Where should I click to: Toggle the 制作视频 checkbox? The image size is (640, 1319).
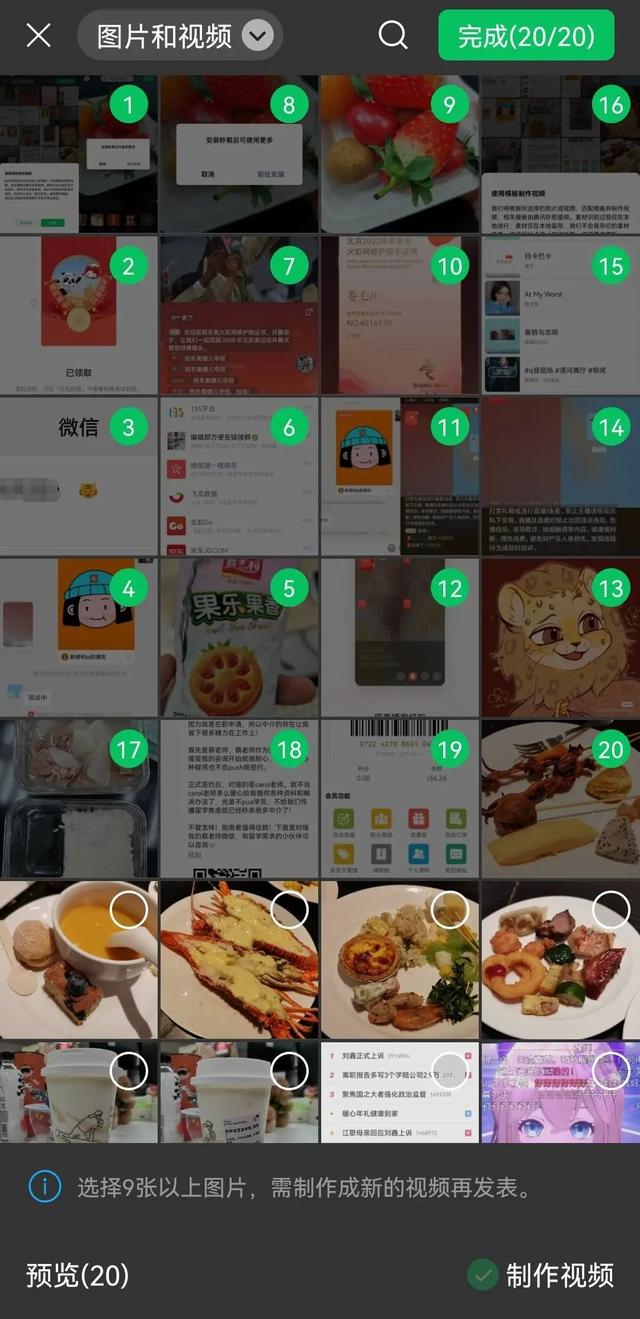point(485,1275)
